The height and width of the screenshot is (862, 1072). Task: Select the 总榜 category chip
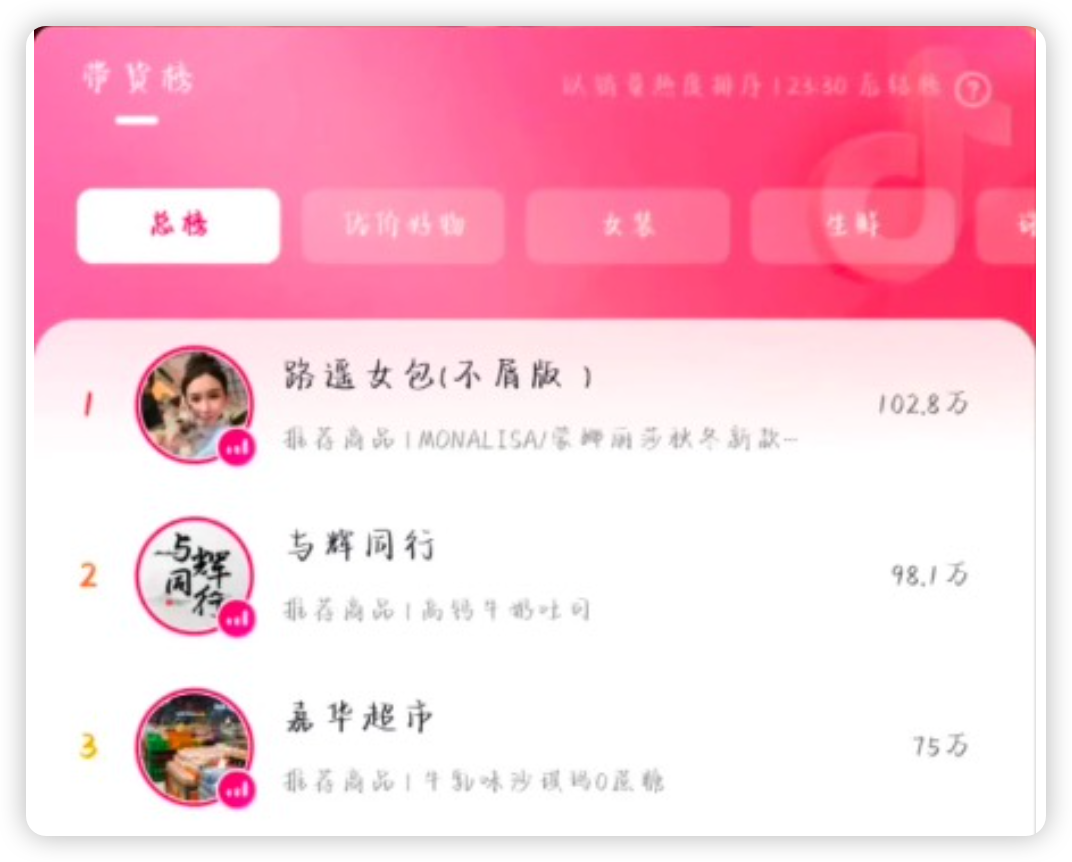179,226
